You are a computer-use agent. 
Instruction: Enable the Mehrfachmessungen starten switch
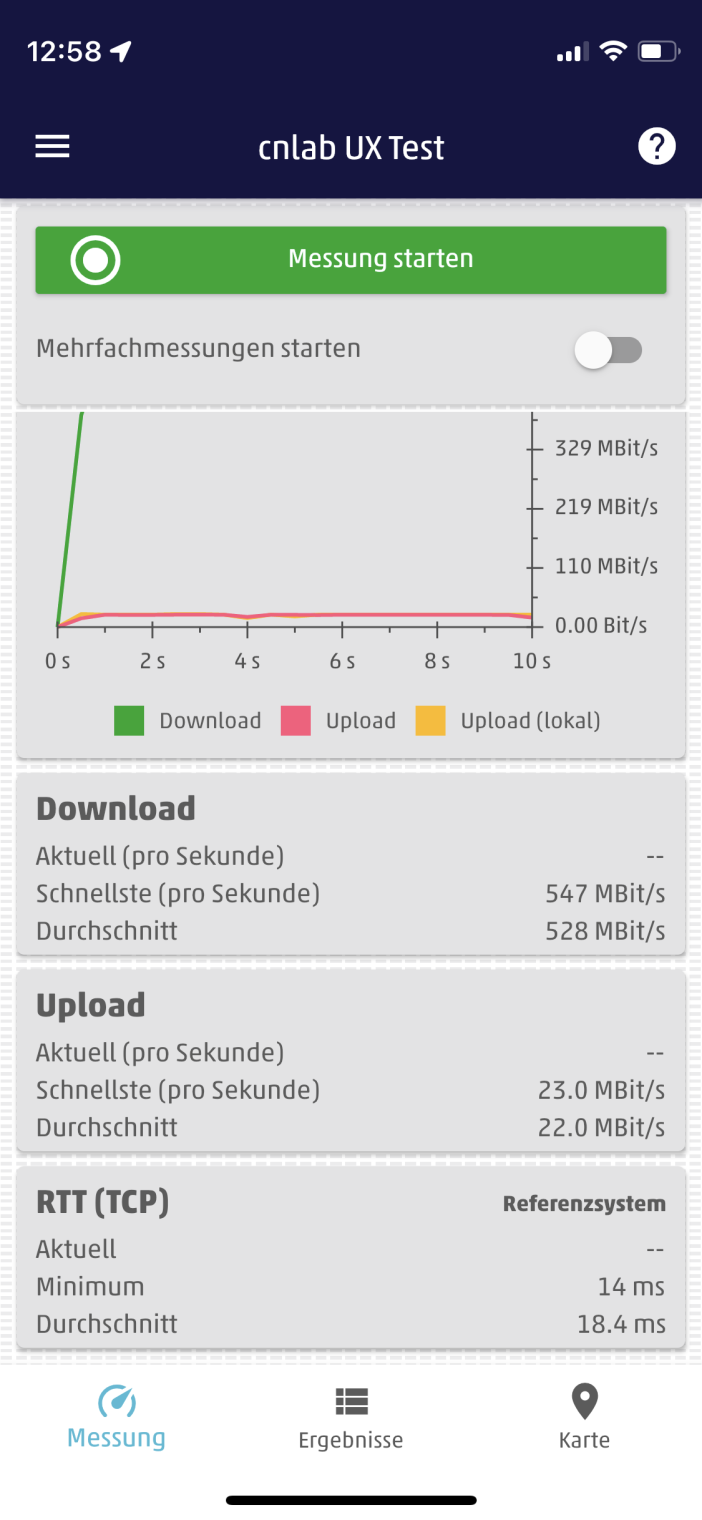coord(609,350)
